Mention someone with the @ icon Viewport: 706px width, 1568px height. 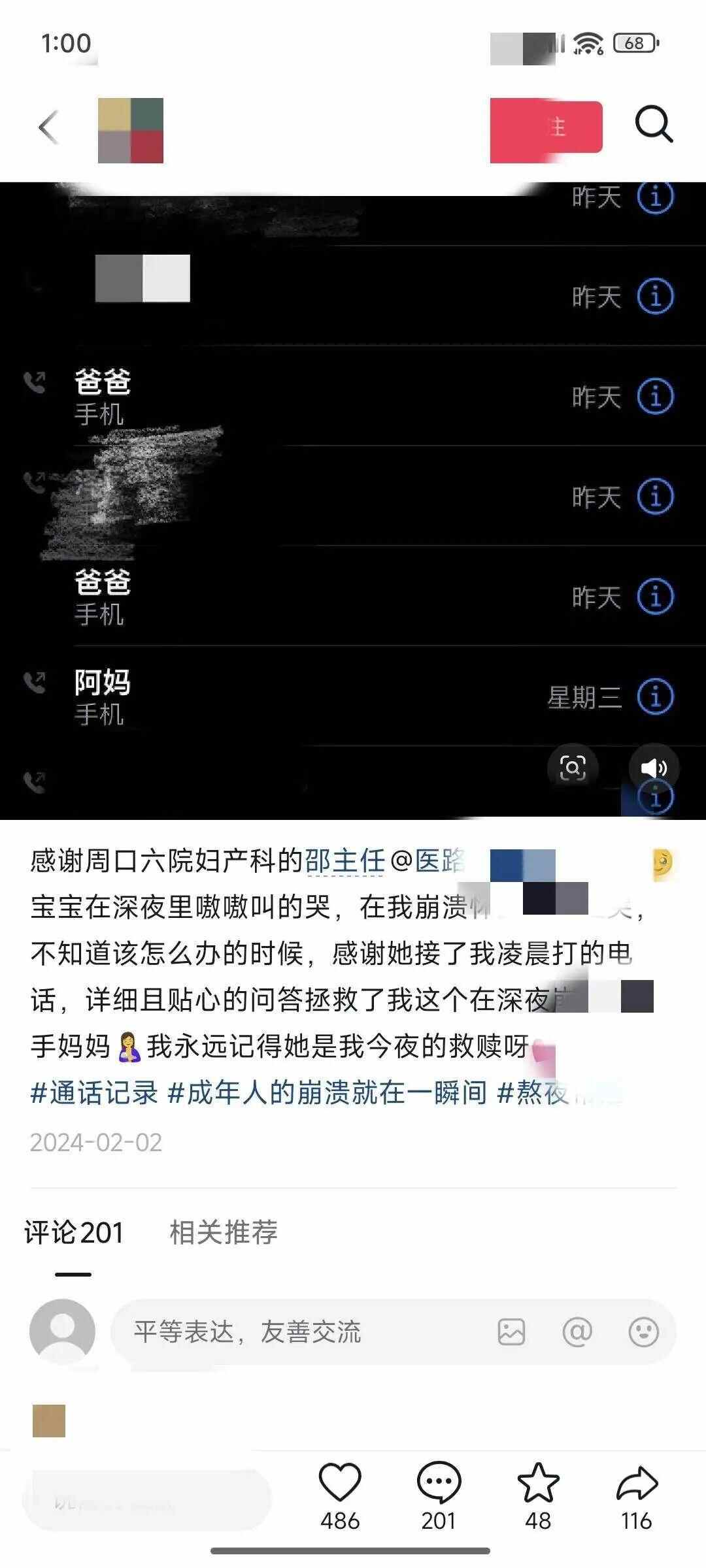tap(577, 1331)
